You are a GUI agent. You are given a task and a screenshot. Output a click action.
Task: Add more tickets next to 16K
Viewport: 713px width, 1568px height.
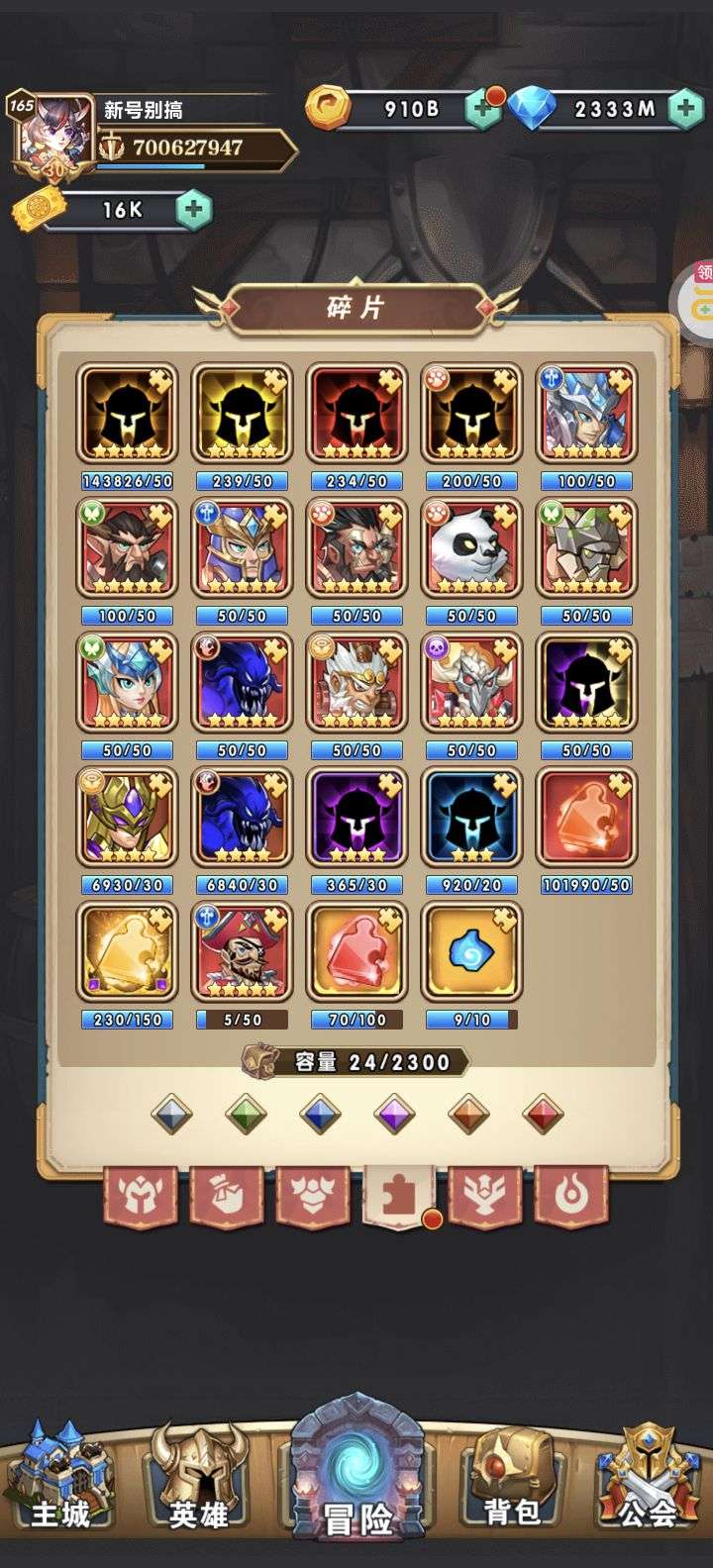pos(193,210)
